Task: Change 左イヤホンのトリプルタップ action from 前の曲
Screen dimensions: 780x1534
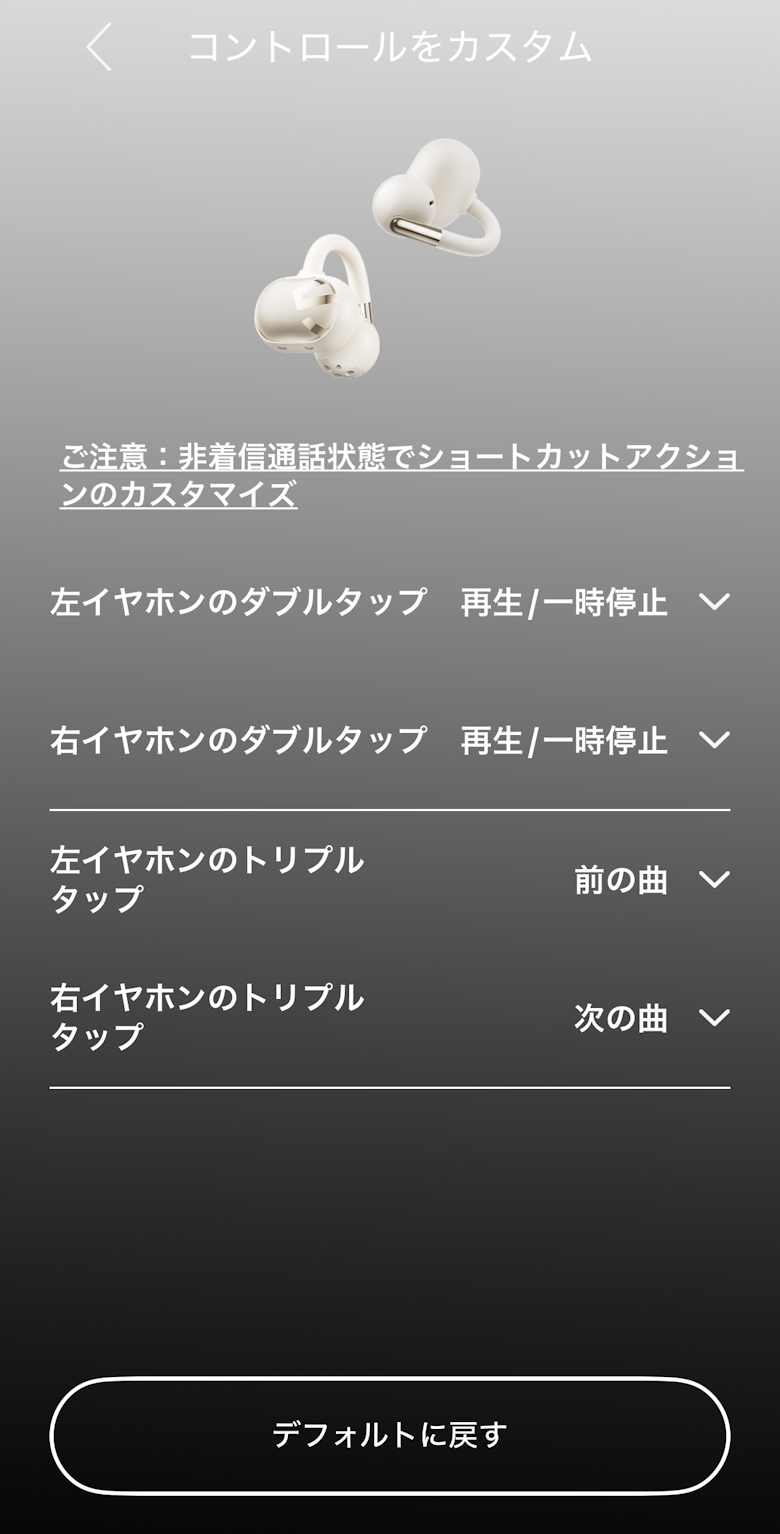Action: (714, 880)
